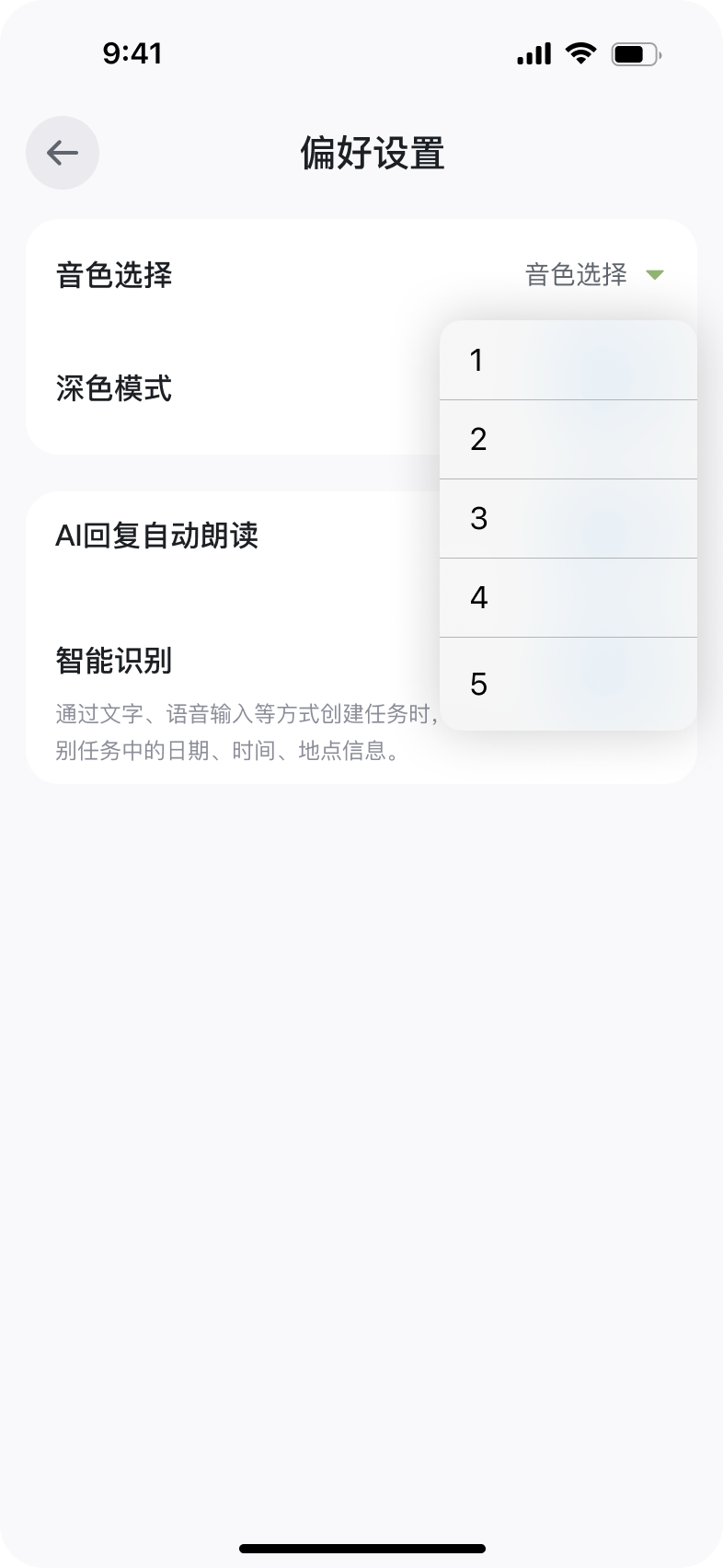Choose option 2 from the list
The image size is (723, 1568).
568,440
